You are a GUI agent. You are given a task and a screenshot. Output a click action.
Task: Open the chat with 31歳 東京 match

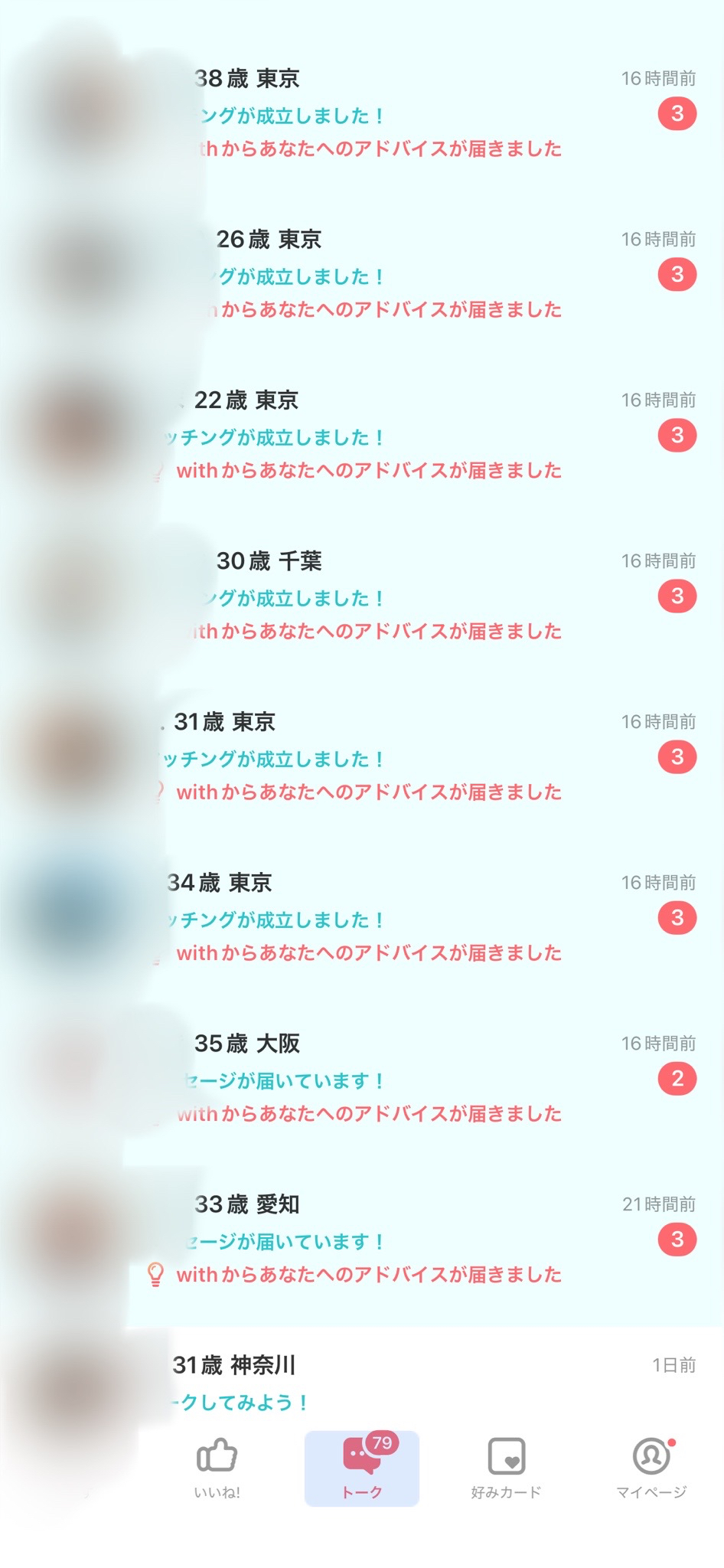pos(362,756)
